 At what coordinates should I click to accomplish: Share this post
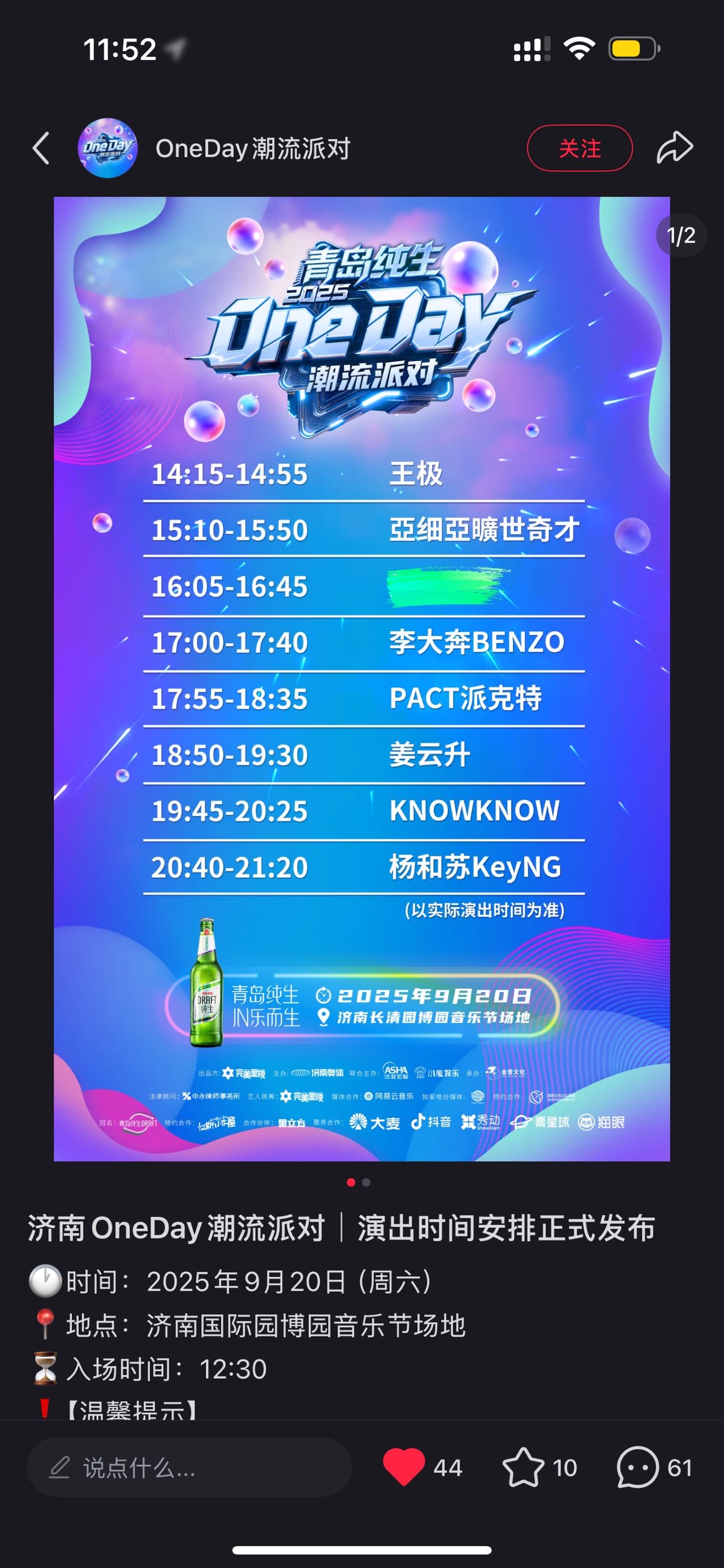(x=675, y=148)
